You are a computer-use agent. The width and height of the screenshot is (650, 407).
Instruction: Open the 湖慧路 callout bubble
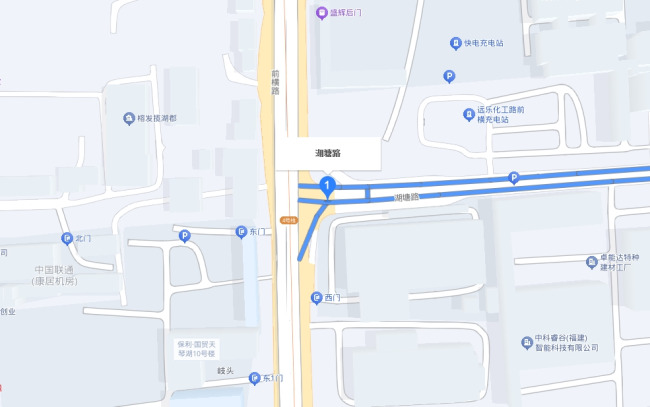point(328,153)
